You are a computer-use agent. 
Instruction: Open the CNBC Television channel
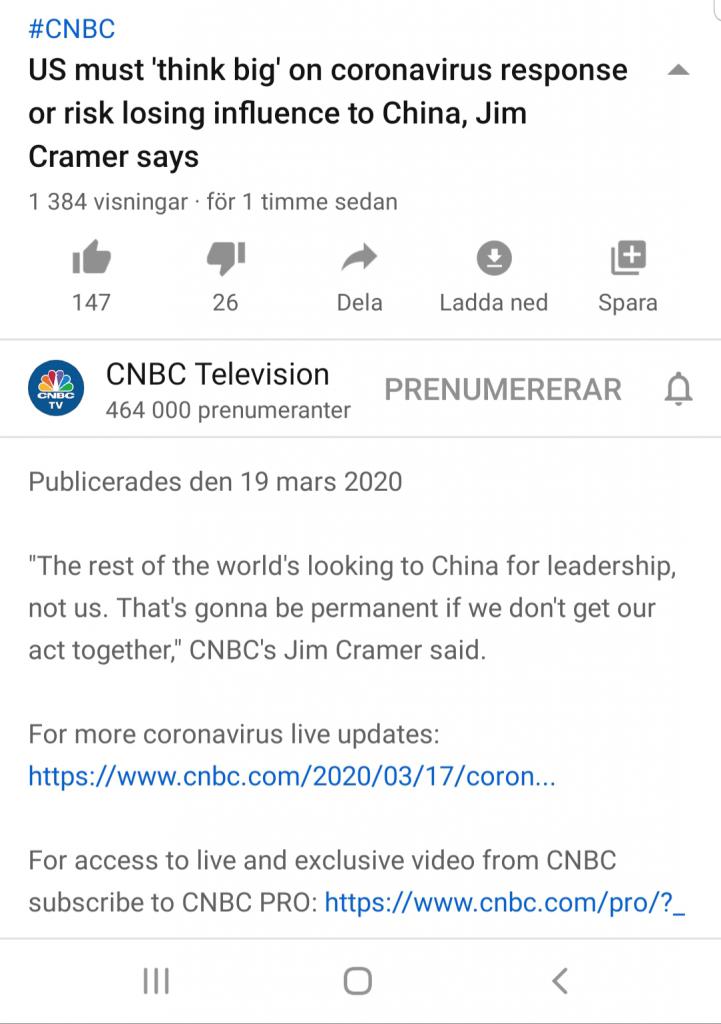tap(217, 375)
